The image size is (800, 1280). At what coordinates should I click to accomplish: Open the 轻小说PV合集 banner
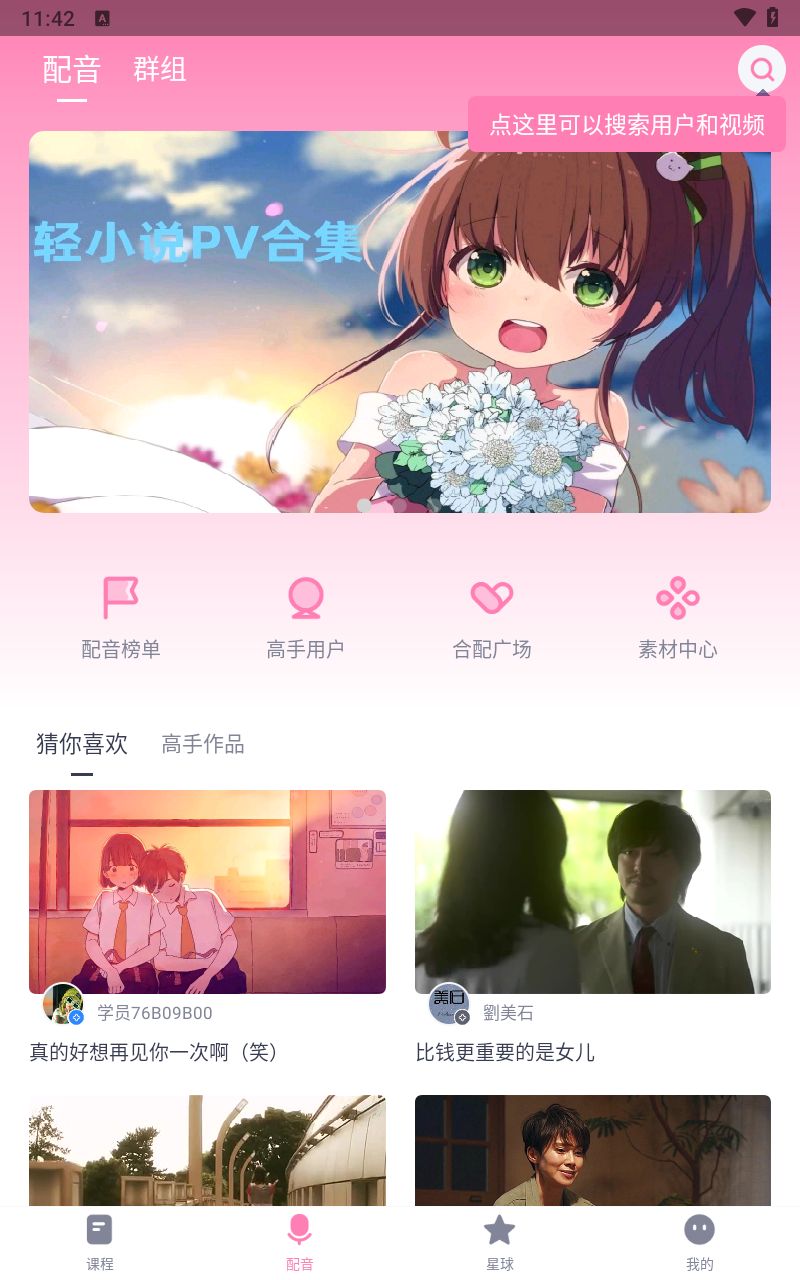[400, 321]
